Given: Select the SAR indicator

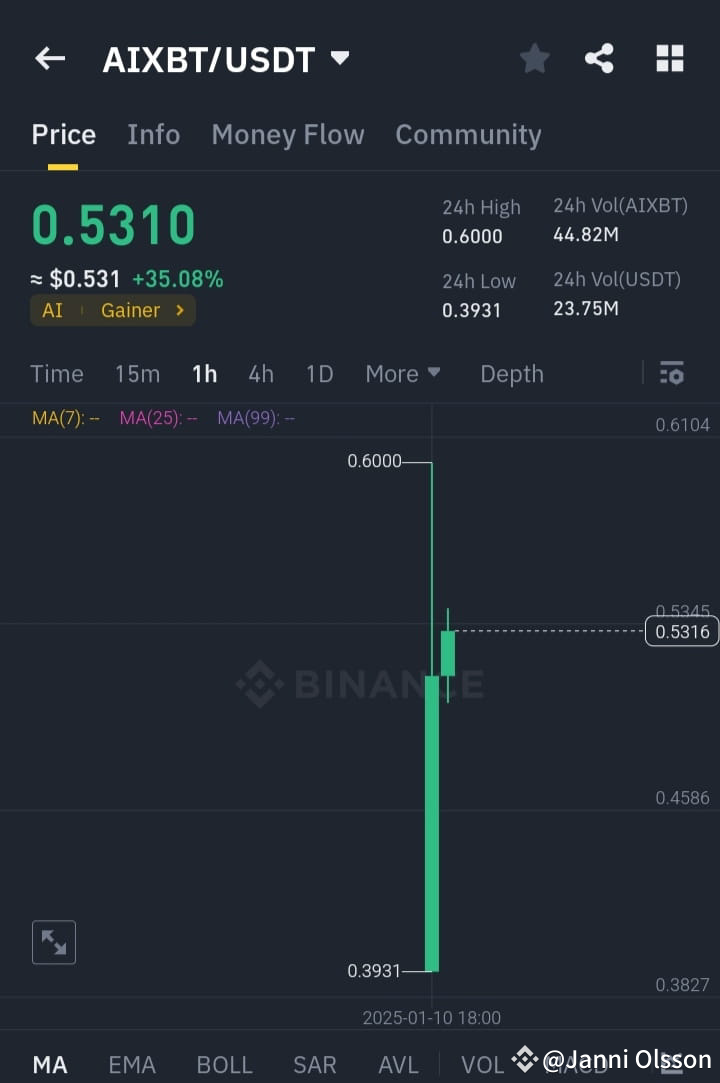Looking at the screenshot, I should pos(314,1064).
